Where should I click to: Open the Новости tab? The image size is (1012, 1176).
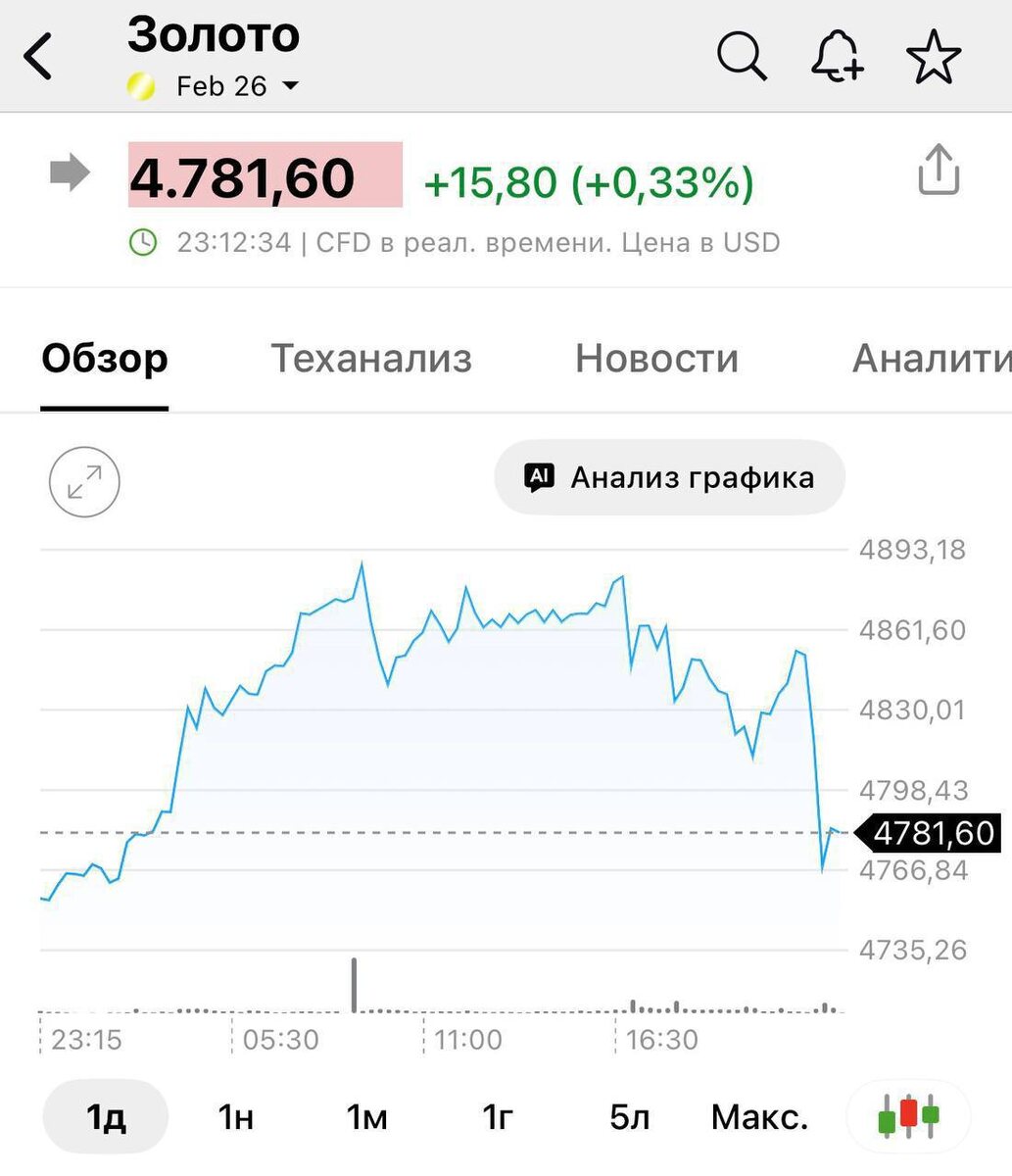(x=656, y=359)
